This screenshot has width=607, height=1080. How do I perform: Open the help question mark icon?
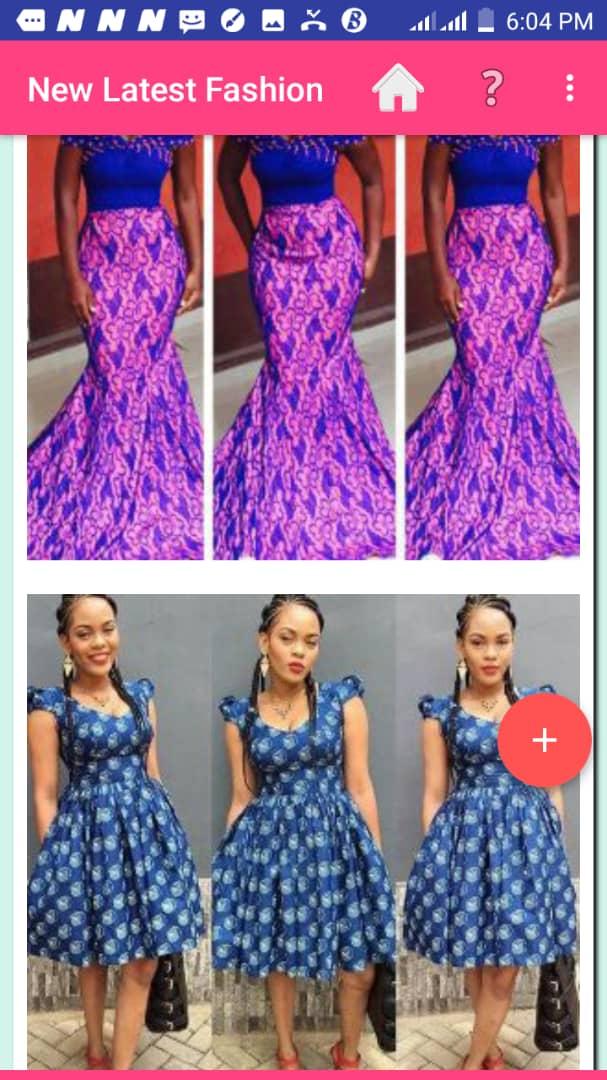point(491,88)
